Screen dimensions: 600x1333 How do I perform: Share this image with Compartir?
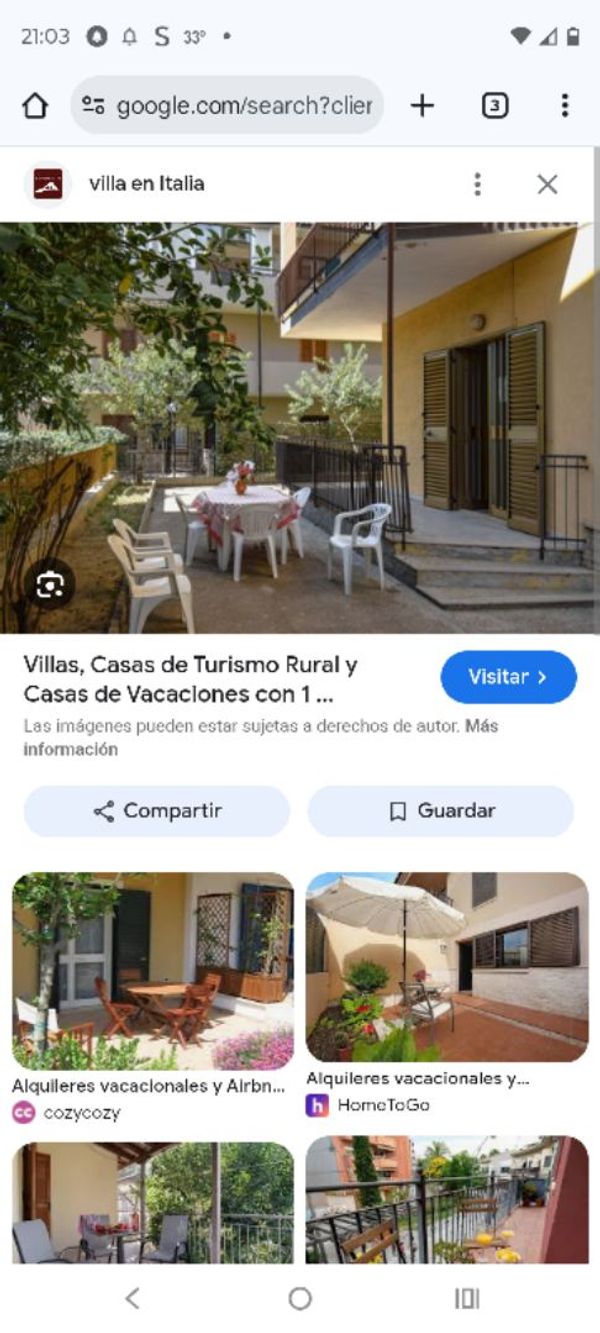tap(157, 811)
